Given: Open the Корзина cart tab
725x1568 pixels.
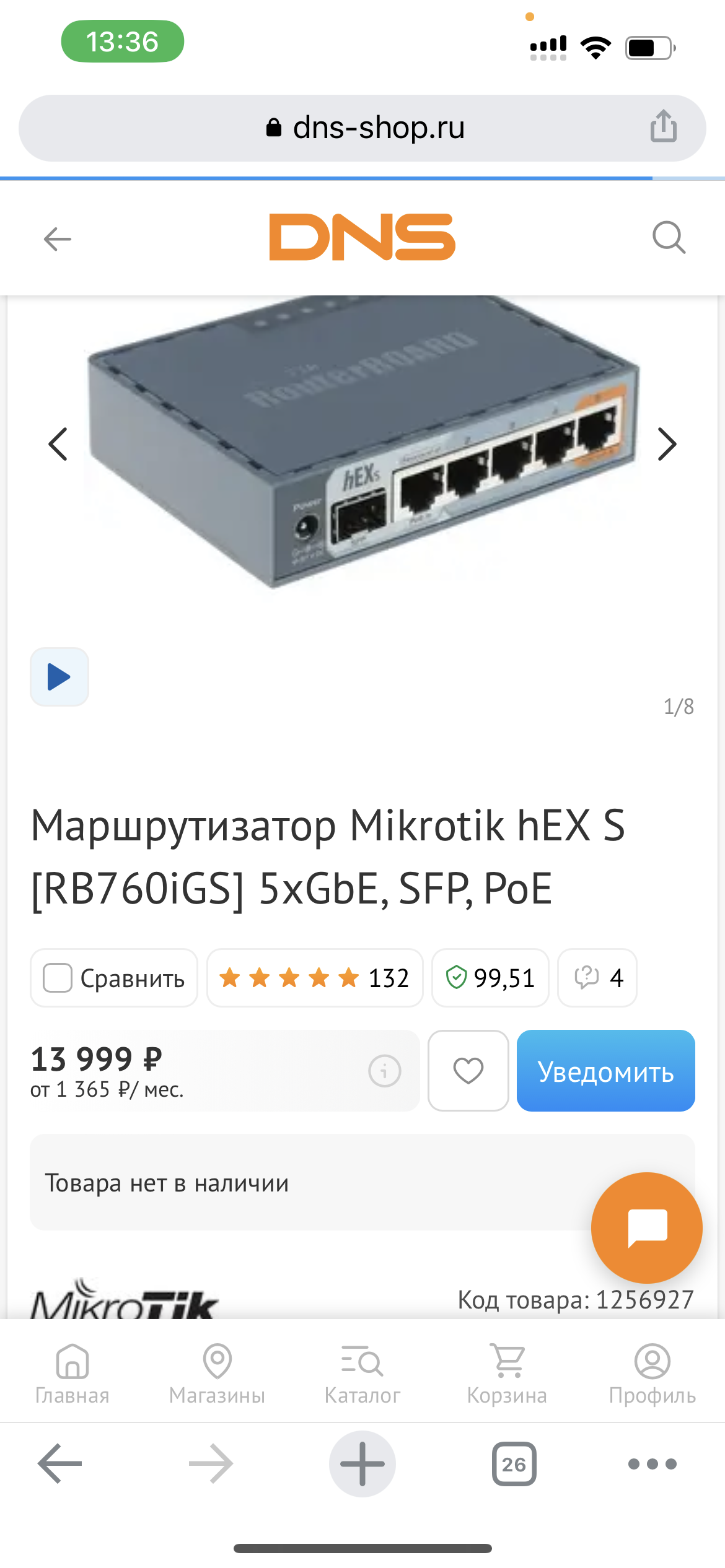Looking at the screenshot, I should click(507, 1374).
